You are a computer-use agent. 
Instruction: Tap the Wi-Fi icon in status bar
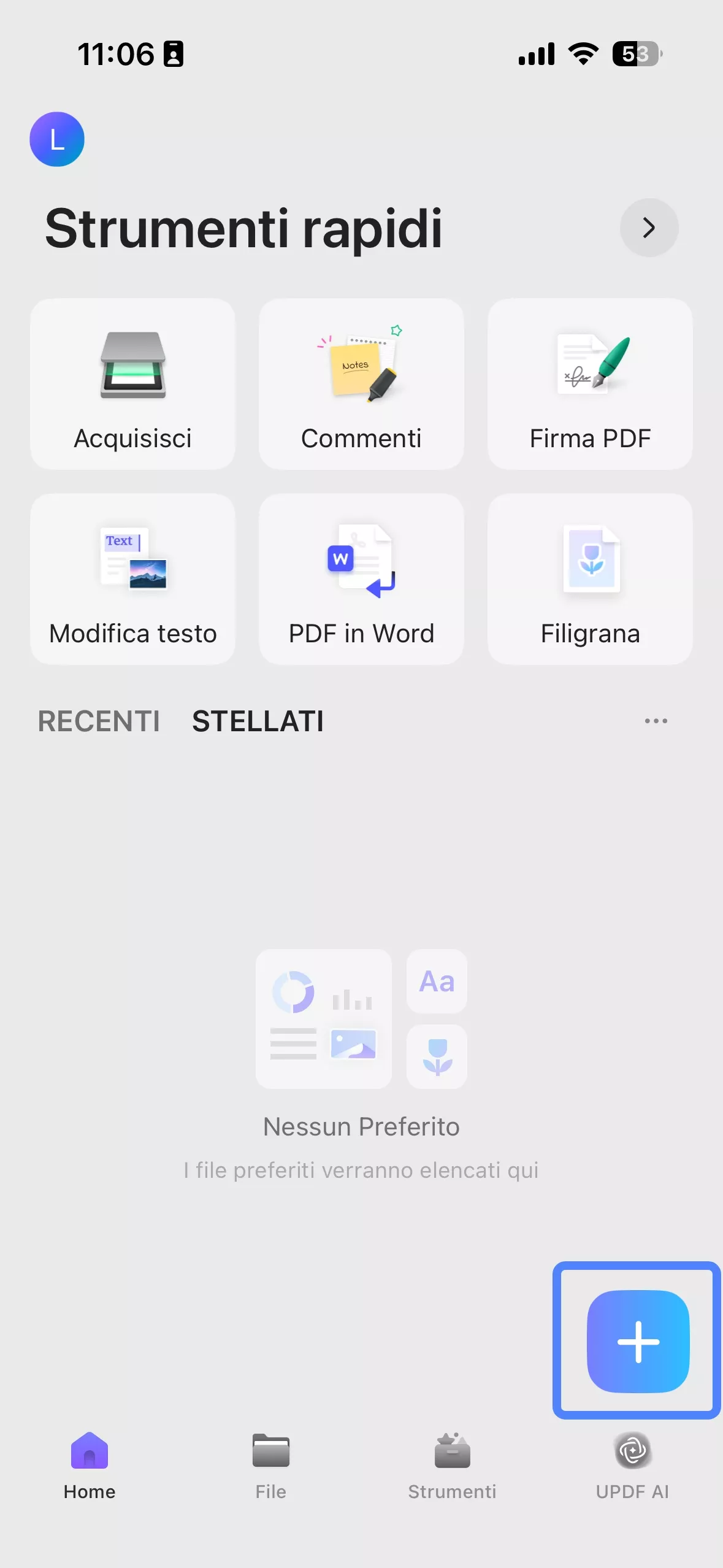(x=581, y=54)
